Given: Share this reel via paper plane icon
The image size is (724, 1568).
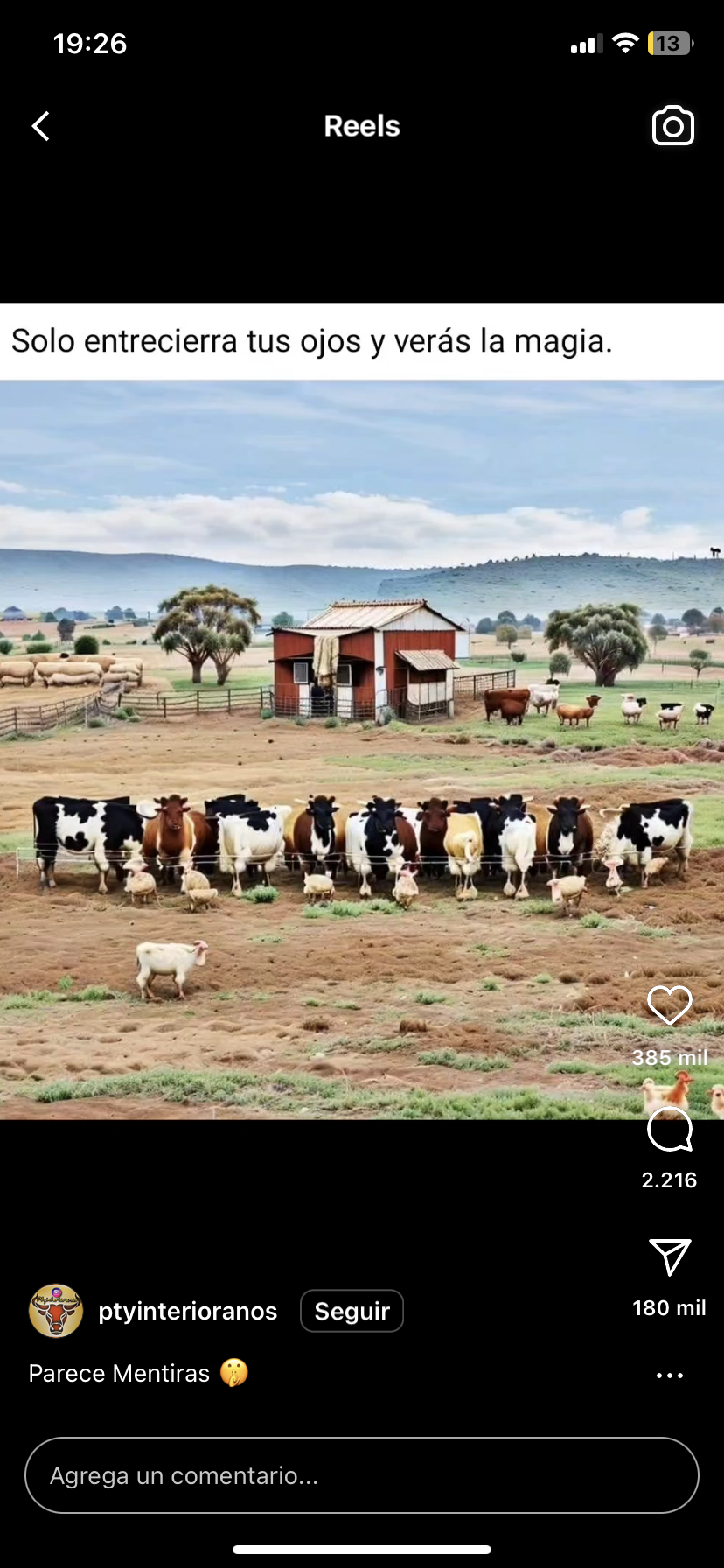Looking at the screenshot, I should [x=670, y=1257].
